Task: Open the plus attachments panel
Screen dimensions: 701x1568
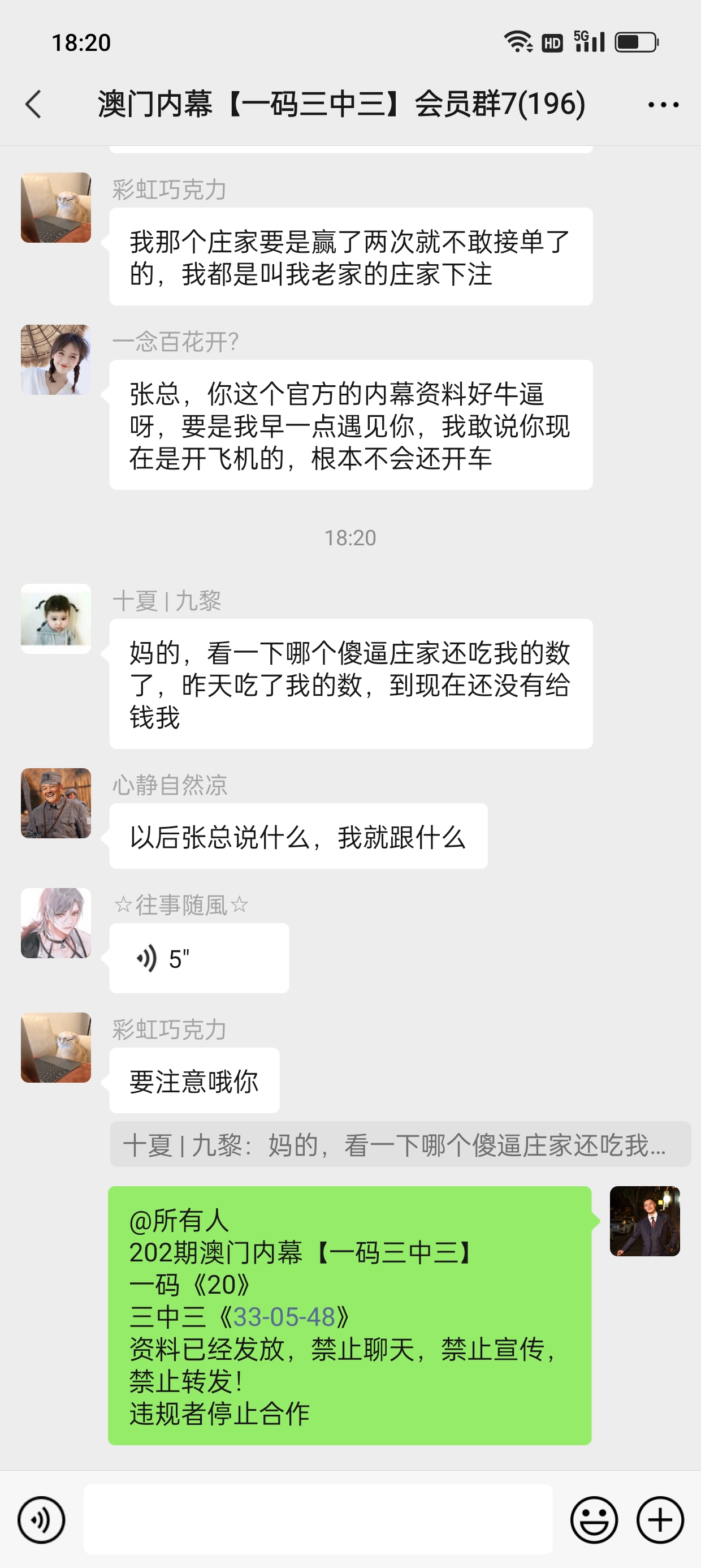Action: pos(660,1520)
